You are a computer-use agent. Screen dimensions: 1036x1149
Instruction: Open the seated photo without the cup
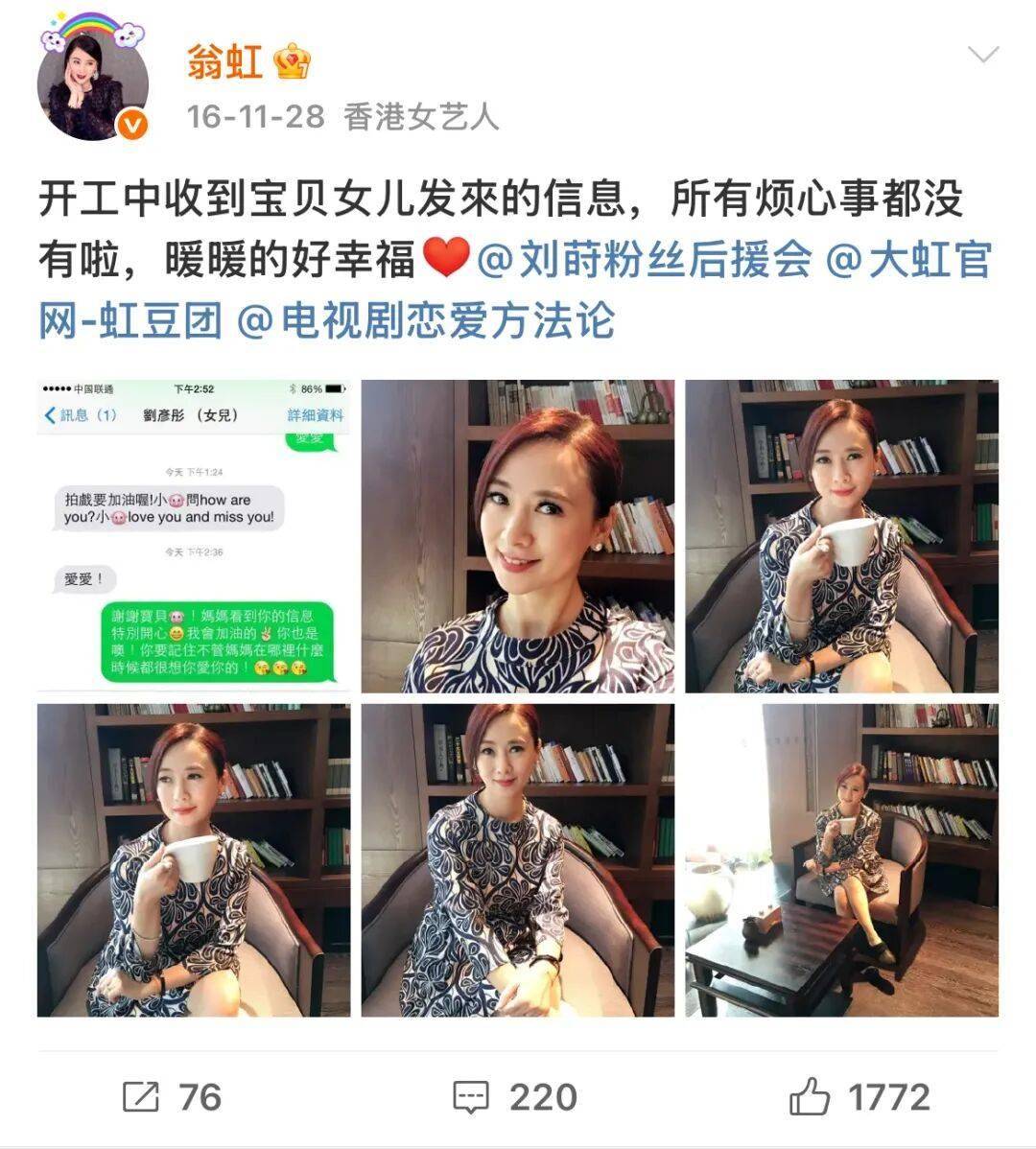[517, 859]
